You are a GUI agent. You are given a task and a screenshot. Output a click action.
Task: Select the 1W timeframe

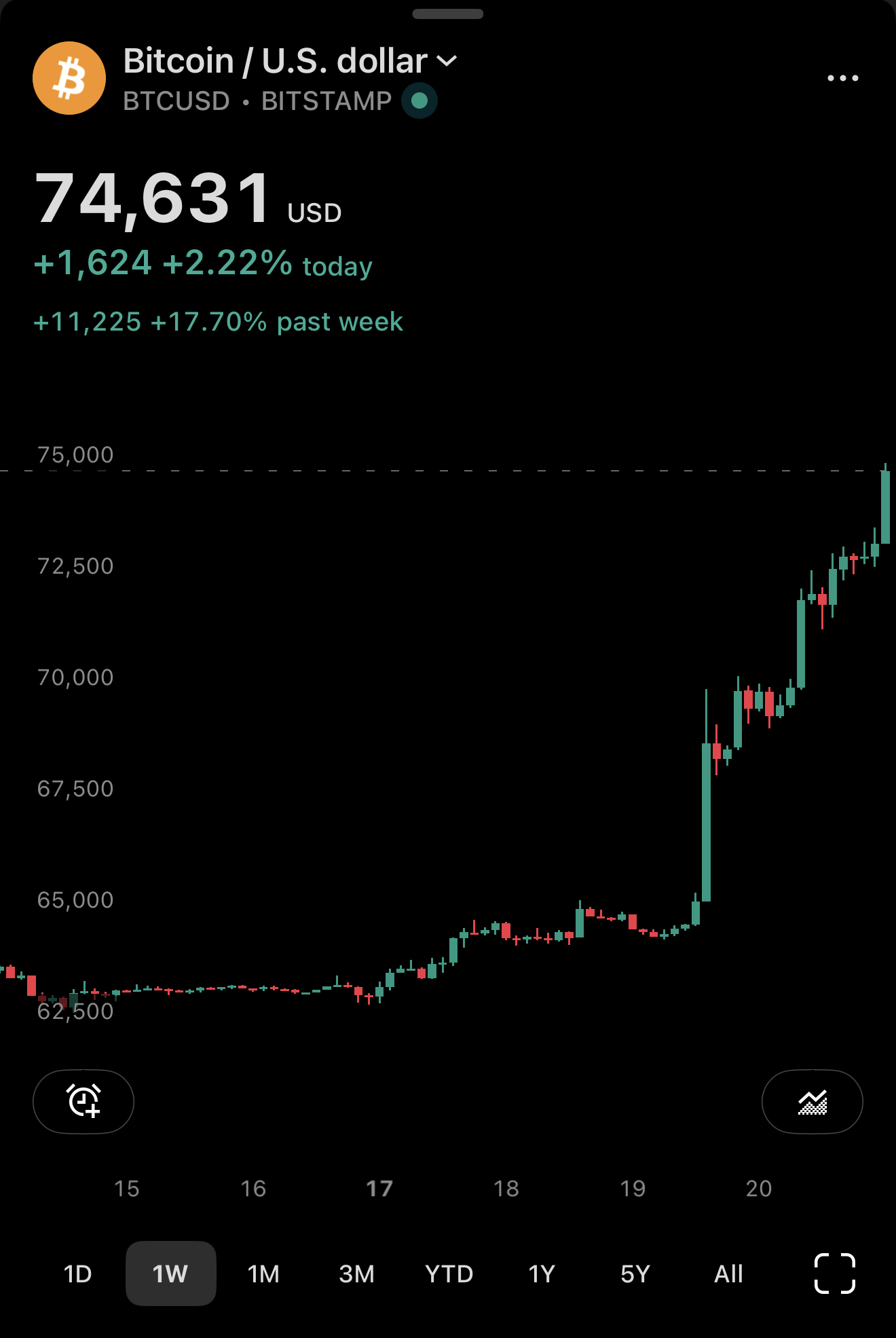point(170,1274)
